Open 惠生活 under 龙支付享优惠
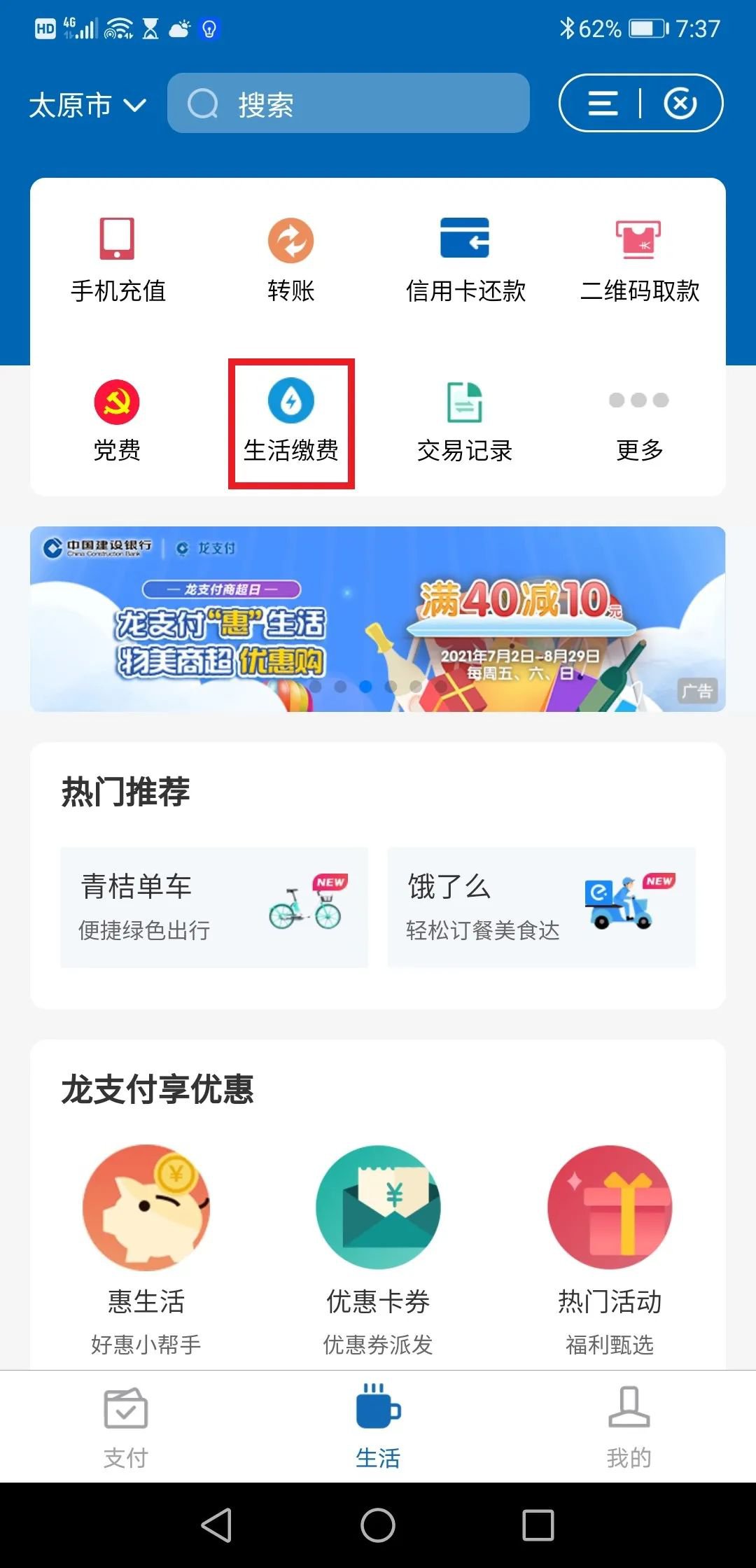The image size is (756, 1568). click(146, 1246)
